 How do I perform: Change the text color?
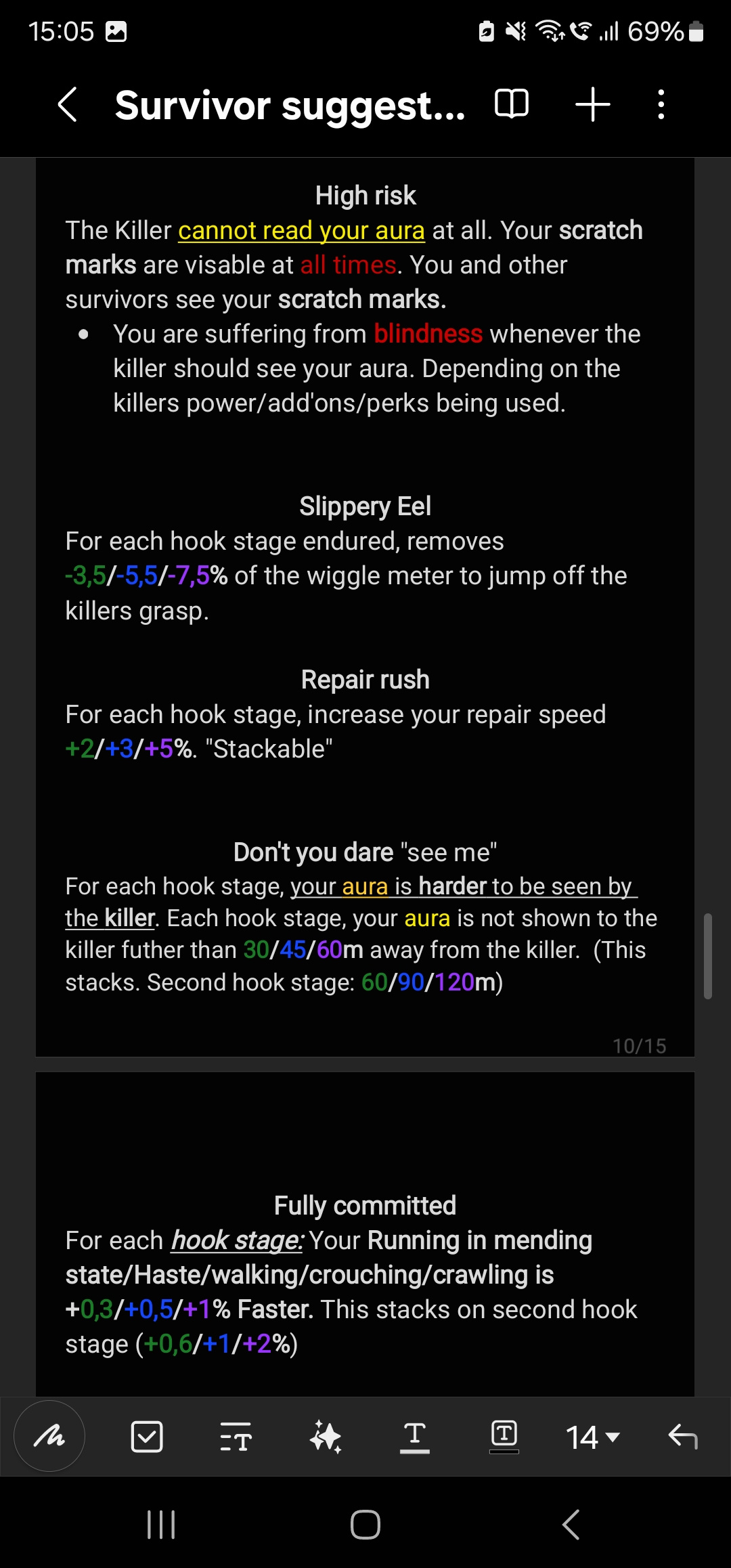[415, 1436]
